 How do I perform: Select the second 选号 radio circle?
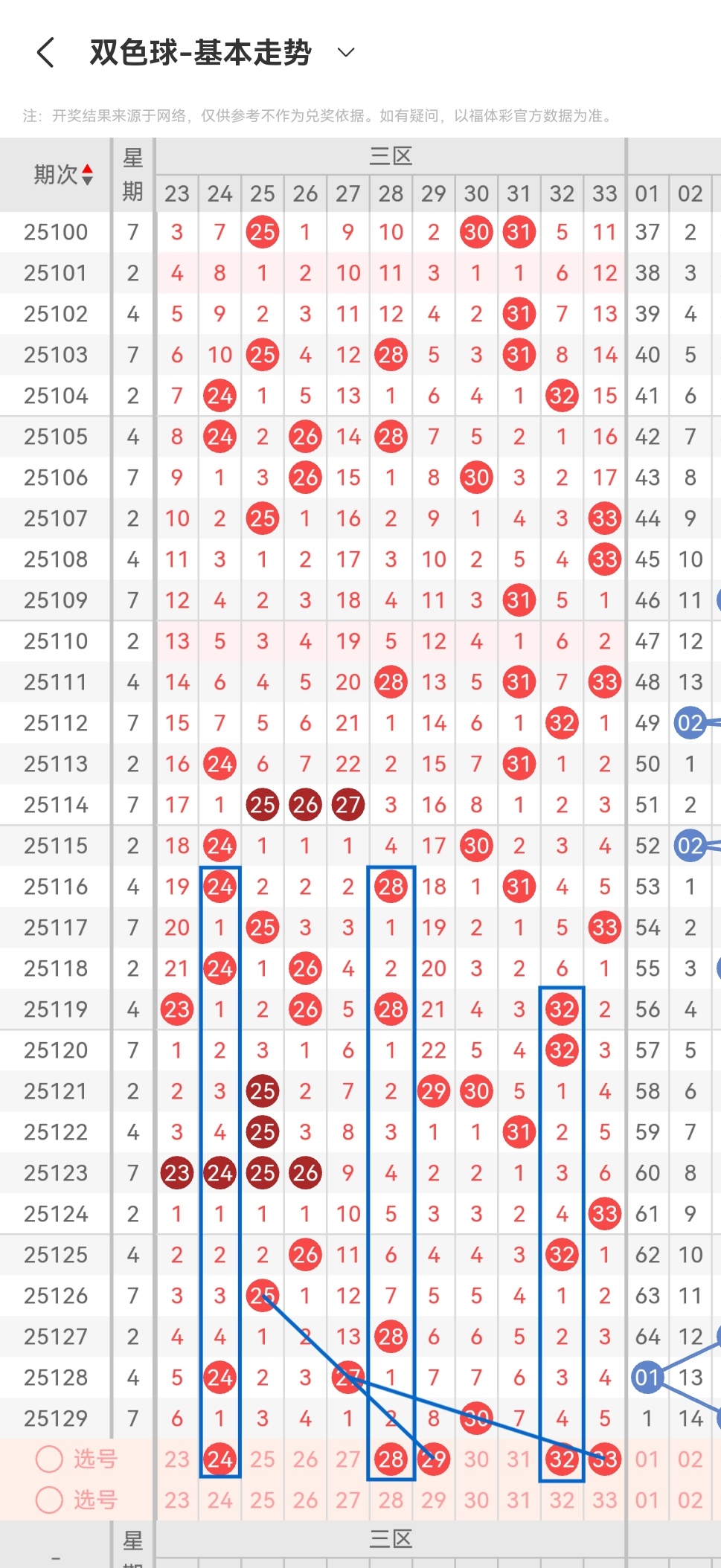tap(49, 1500)
